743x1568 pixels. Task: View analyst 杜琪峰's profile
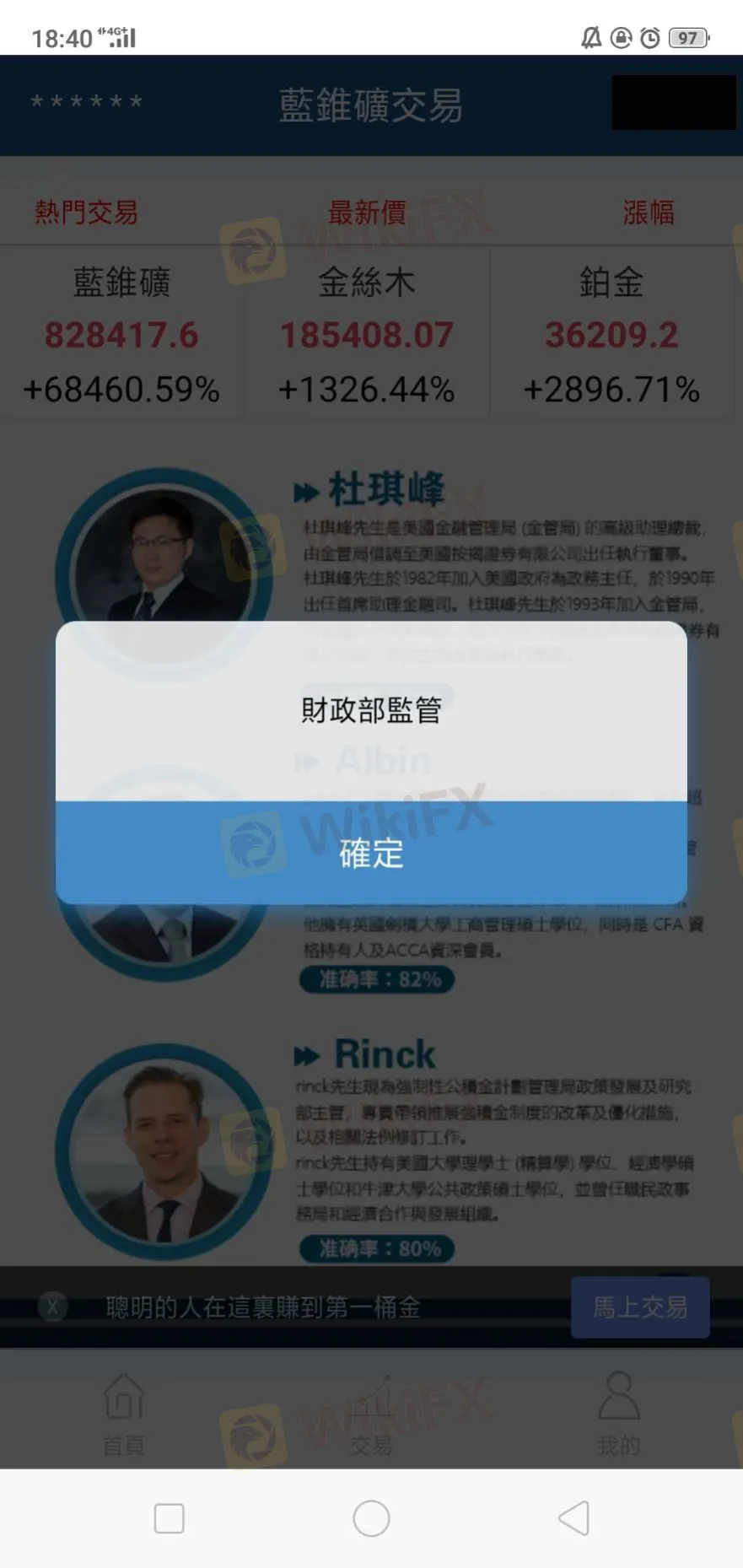coord(385,489)
